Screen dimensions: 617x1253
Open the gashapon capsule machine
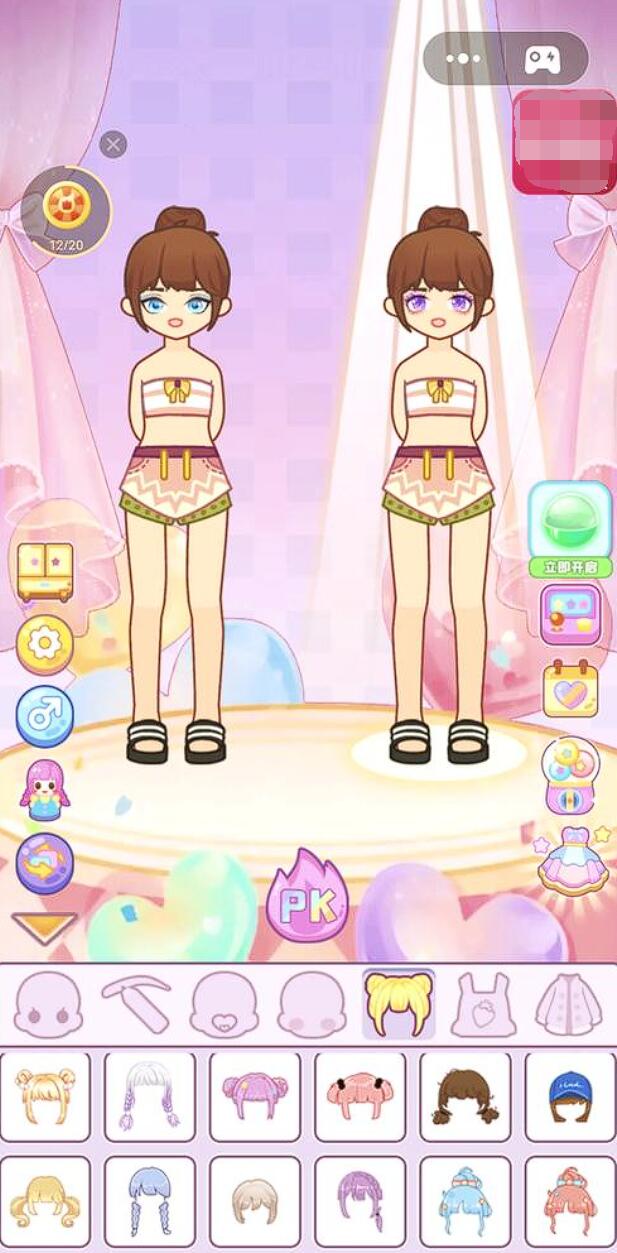point(569,774)
